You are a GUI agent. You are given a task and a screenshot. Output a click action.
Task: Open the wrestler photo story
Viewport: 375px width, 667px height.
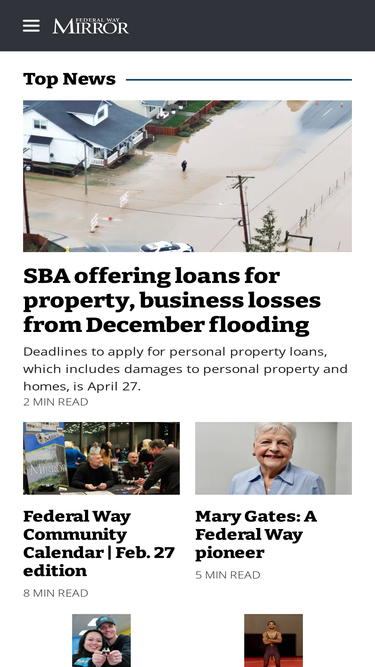click(x=273, y=640)
